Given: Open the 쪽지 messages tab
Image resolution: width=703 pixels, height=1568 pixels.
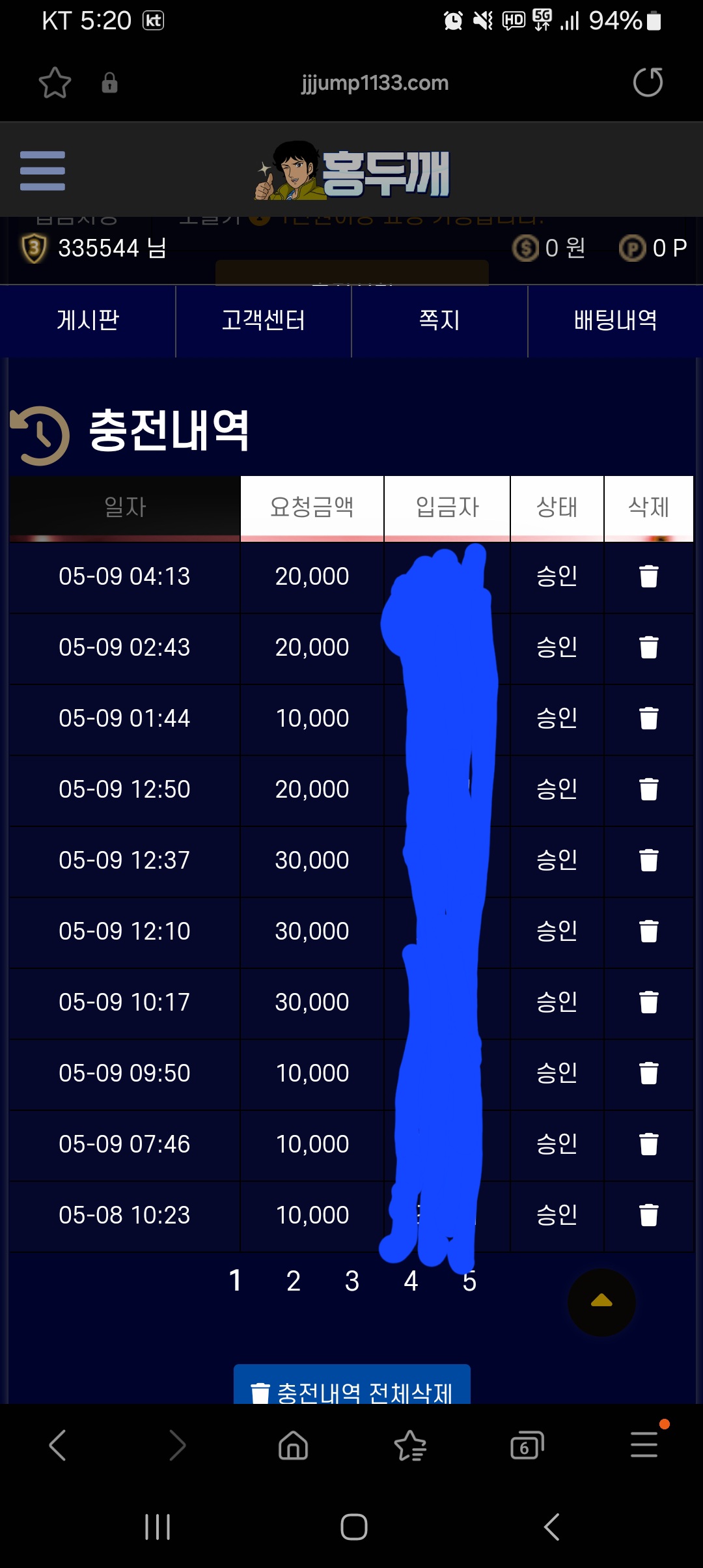Looking at the screenshot, I should click(x=439, y=320).
